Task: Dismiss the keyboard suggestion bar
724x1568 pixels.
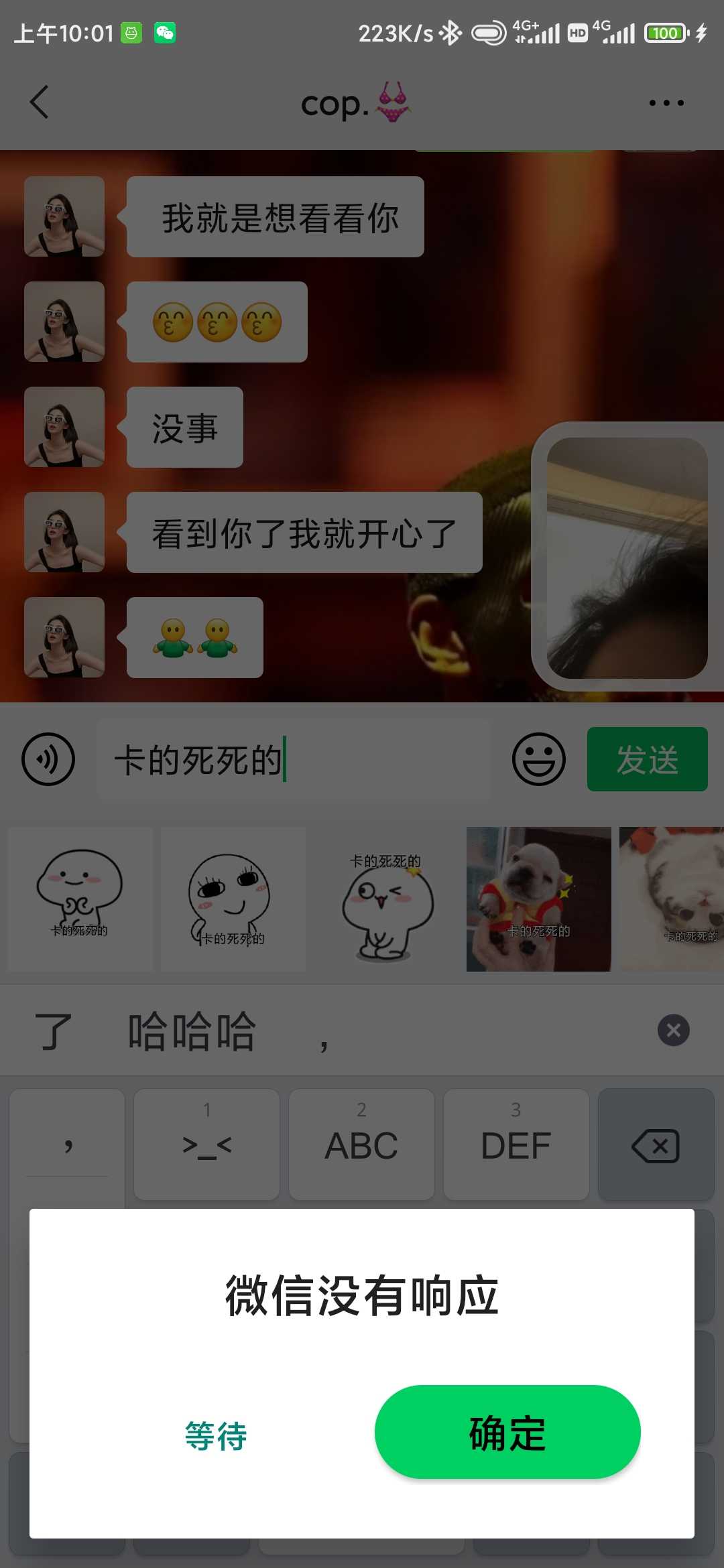Action: tap(674, 1031)
